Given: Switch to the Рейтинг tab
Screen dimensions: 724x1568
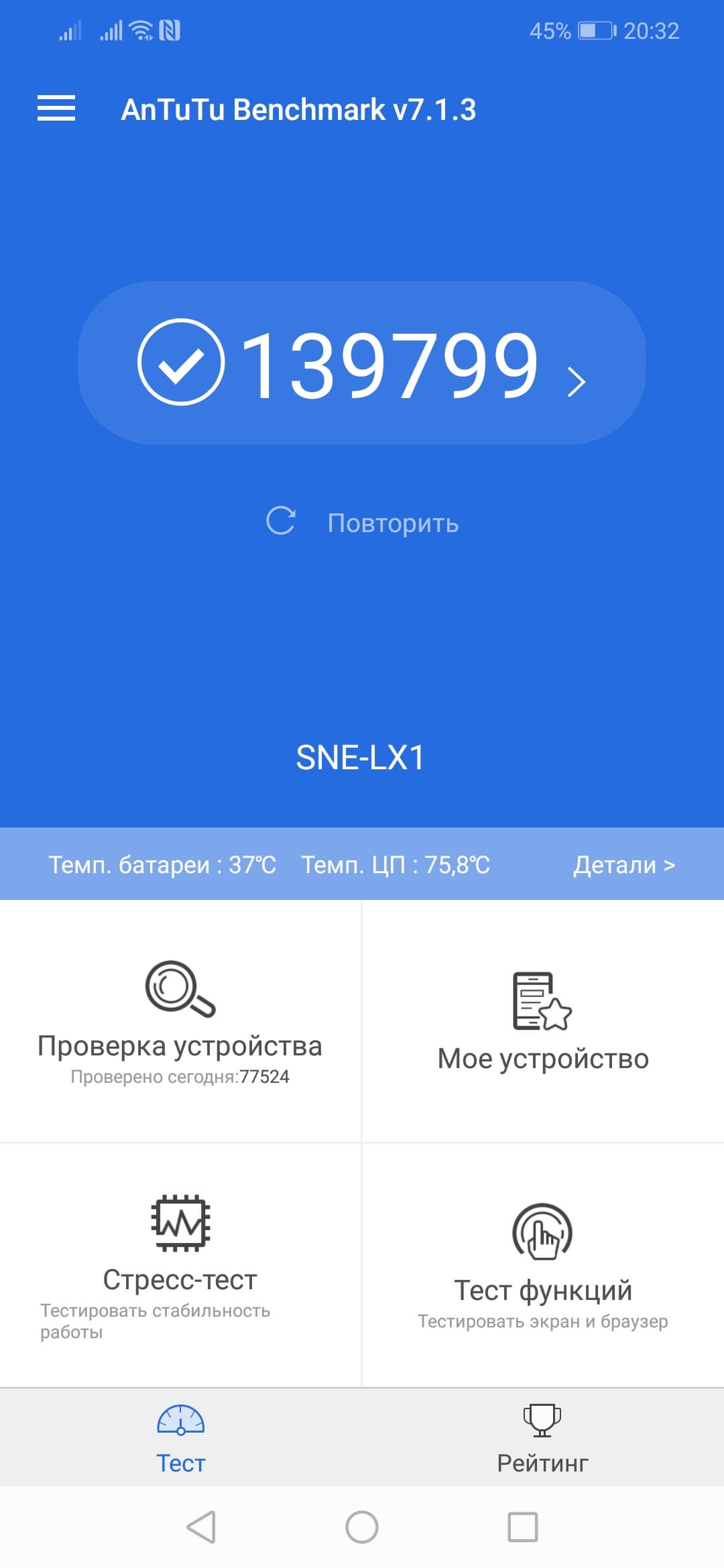Looking at the screenshot, I should pyautogui.click(x=542, y=1438).
